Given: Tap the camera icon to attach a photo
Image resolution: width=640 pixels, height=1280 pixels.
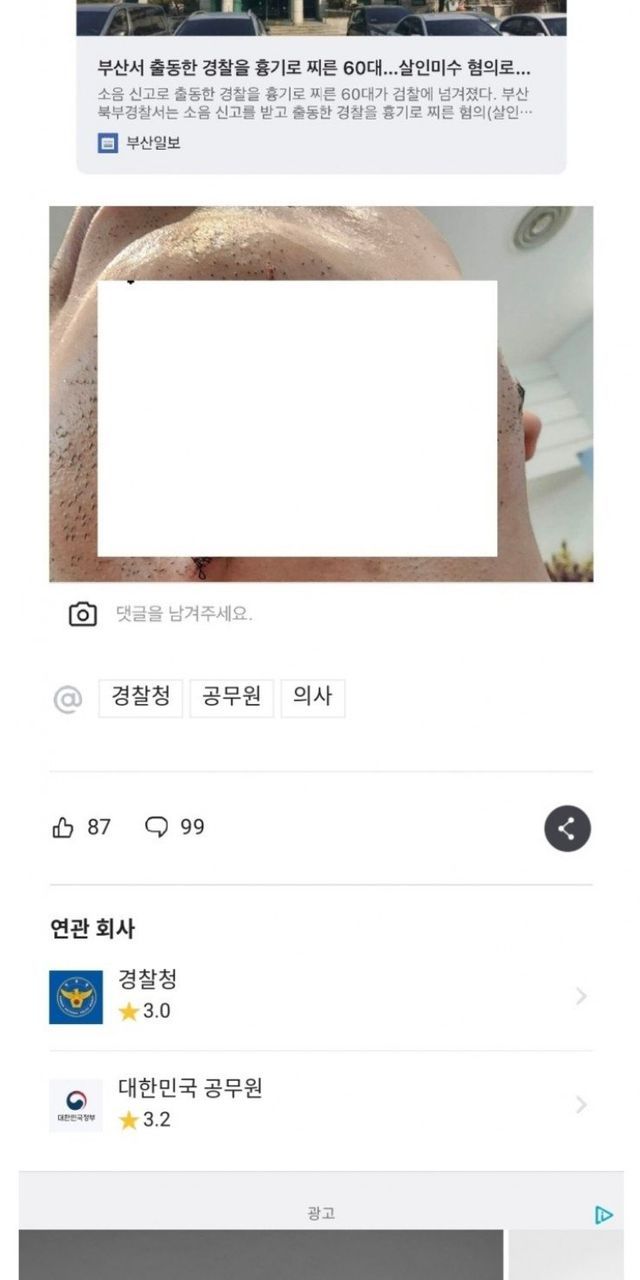Looking at the screenshot, I should pos(83,614).
